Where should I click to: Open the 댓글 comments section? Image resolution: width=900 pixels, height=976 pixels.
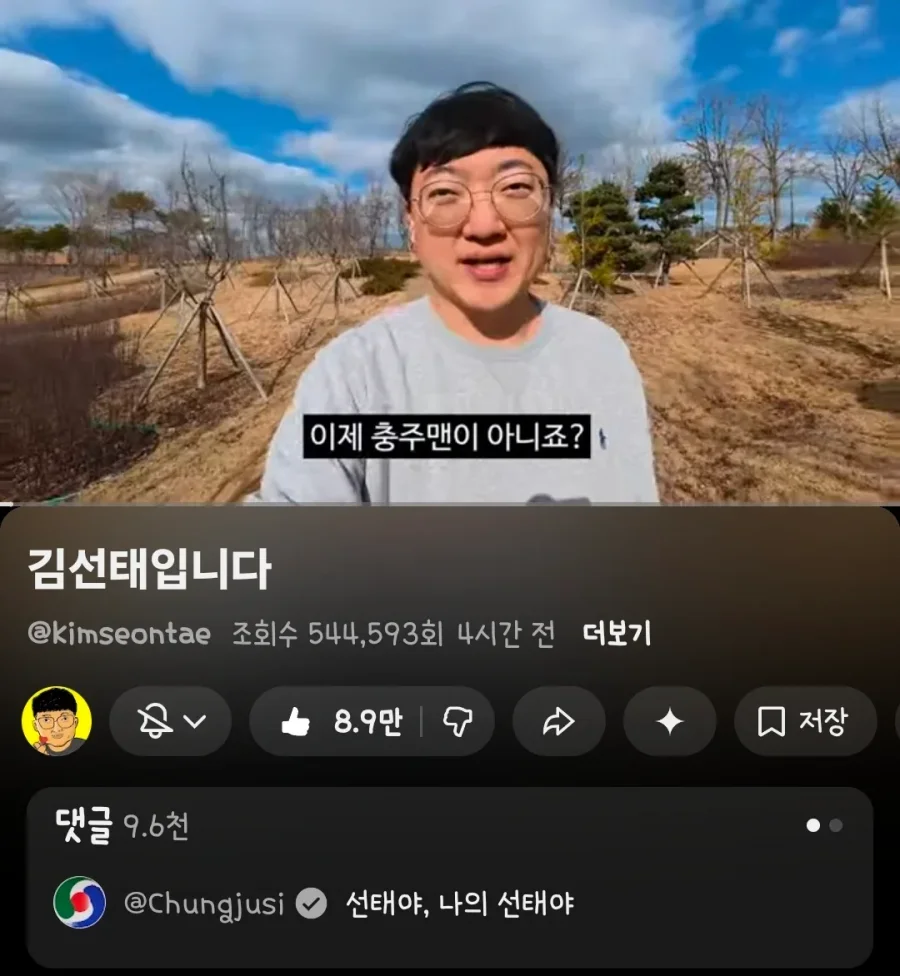pyautogui.click(x=448, y=827)
